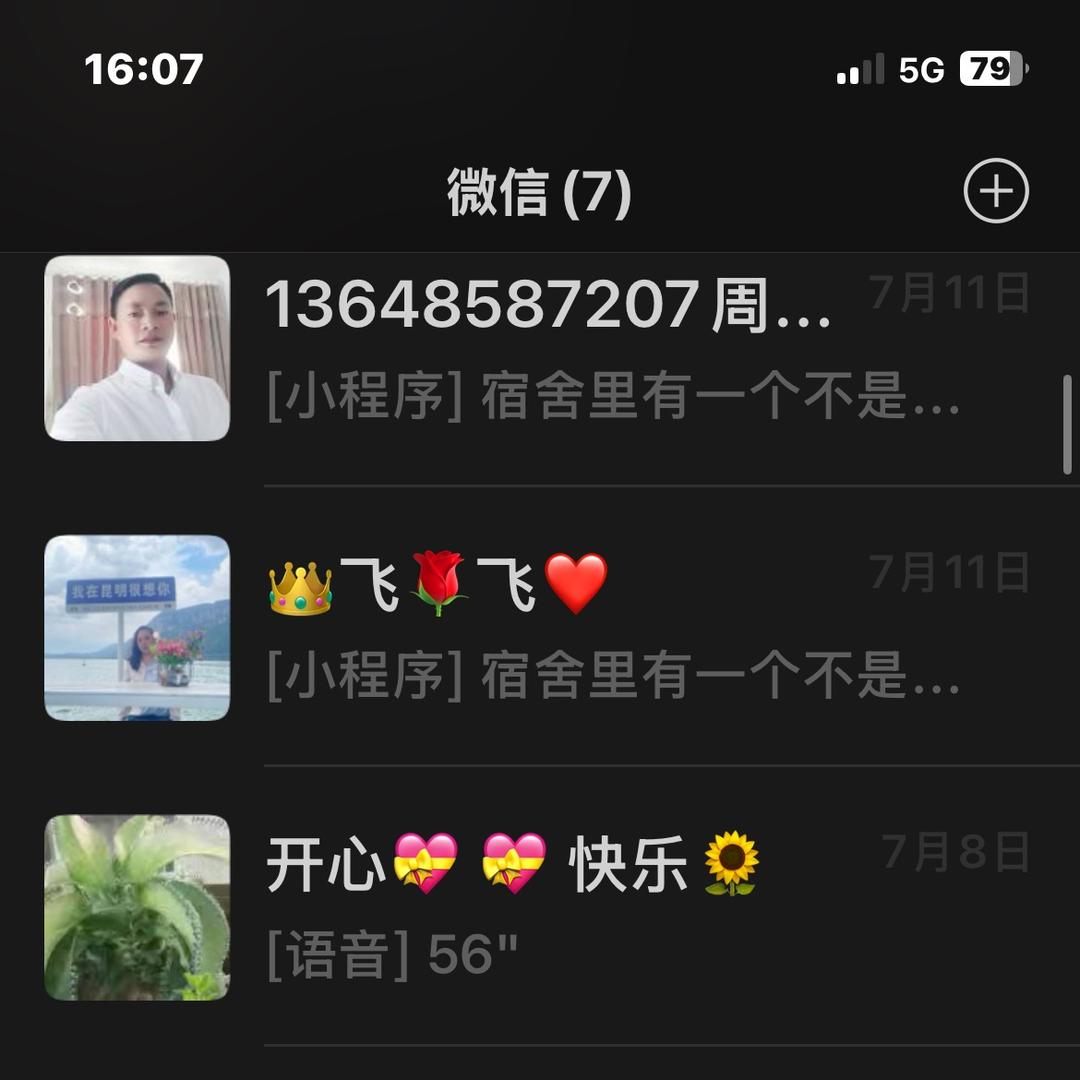Open the chat with 开心💝💝快乐🌻
Viewport: 1080px width, 1080px height.
(600, 908)
